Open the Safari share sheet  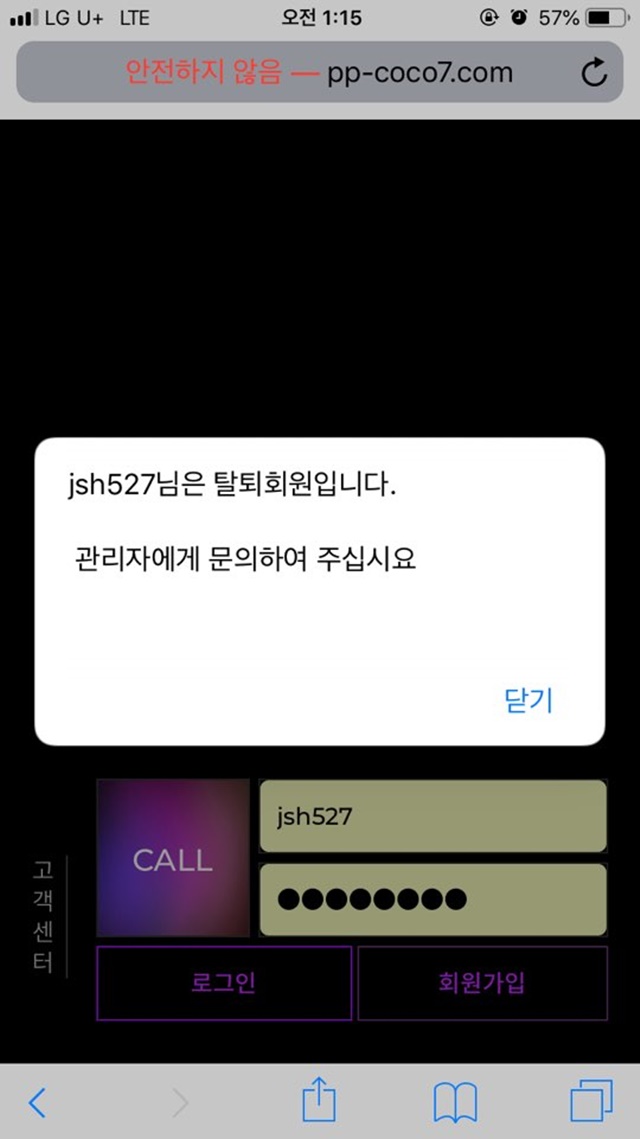click(x=319, y=1101)
